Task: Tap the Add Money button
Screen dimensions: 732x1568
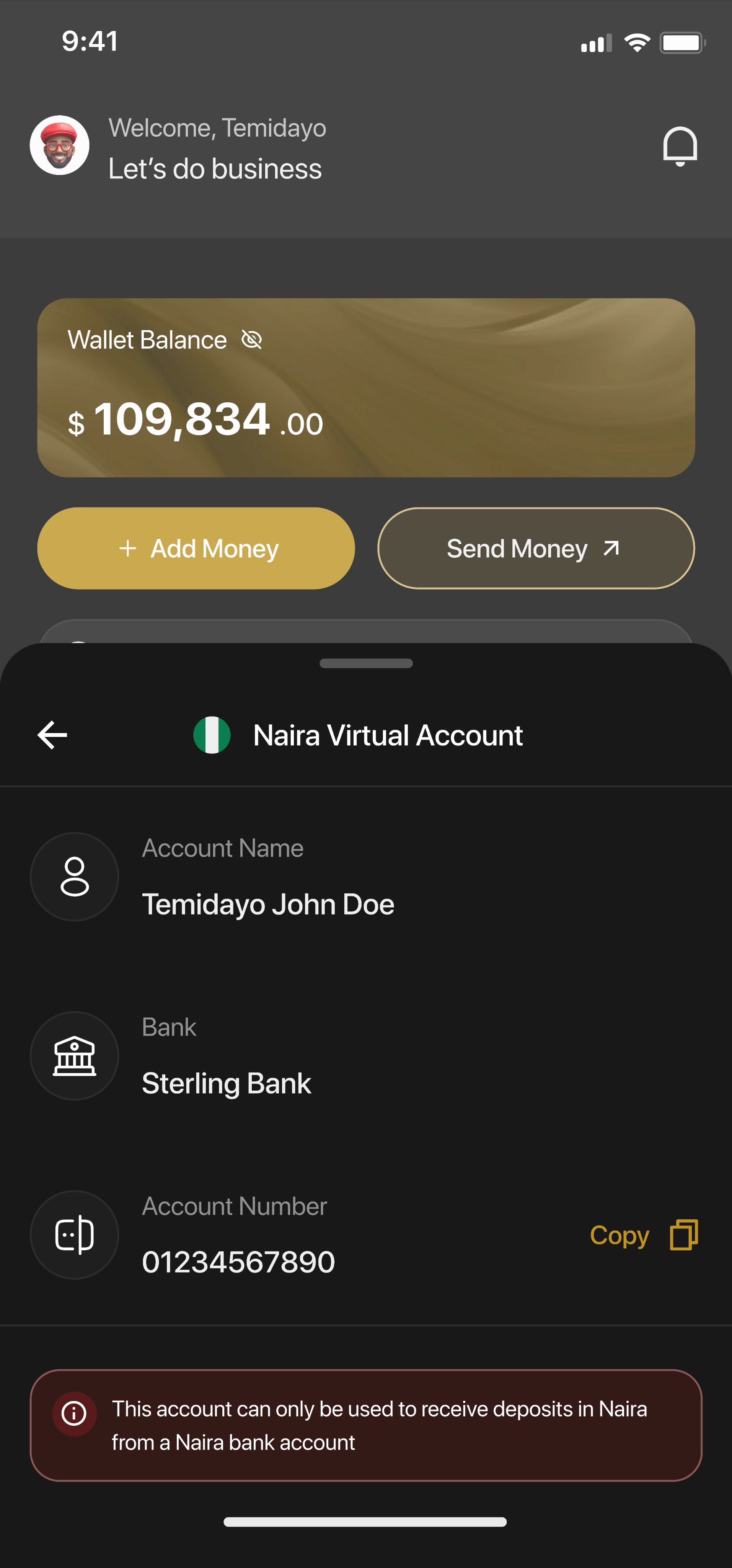Action: coord(196,549)
